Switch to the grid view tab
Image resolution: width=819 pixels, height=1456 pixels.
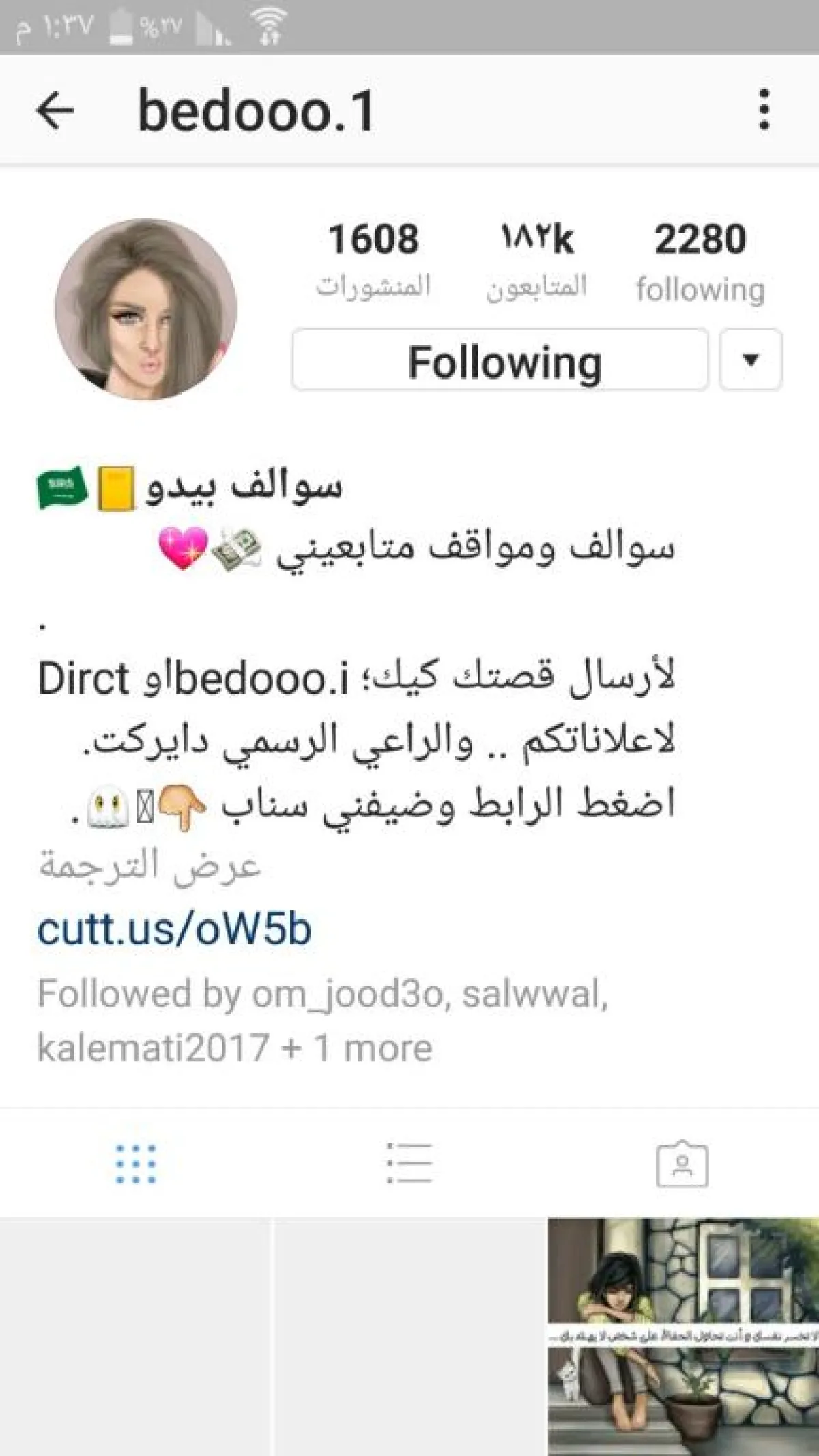pos(136,1164)
